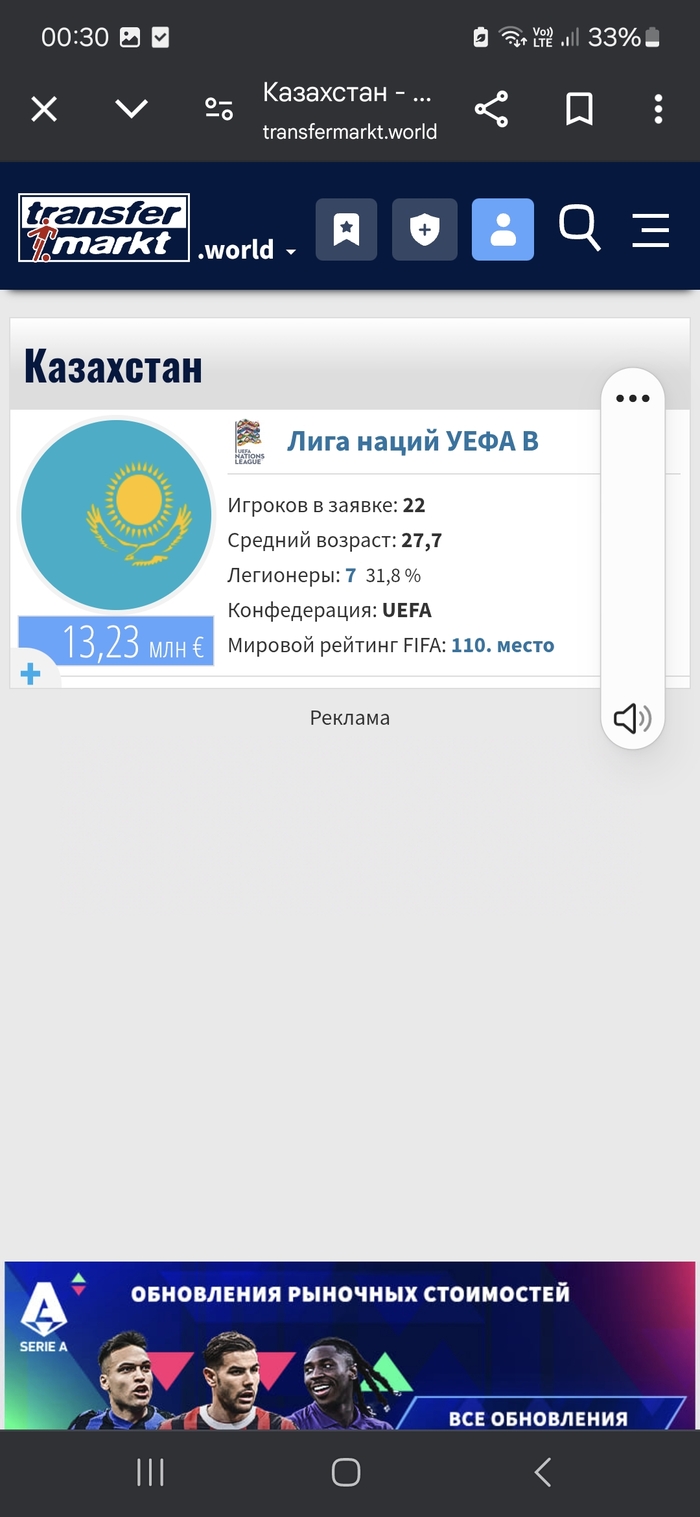
Task: Open the browser overflow menu
Action: [x=658, y=109]
